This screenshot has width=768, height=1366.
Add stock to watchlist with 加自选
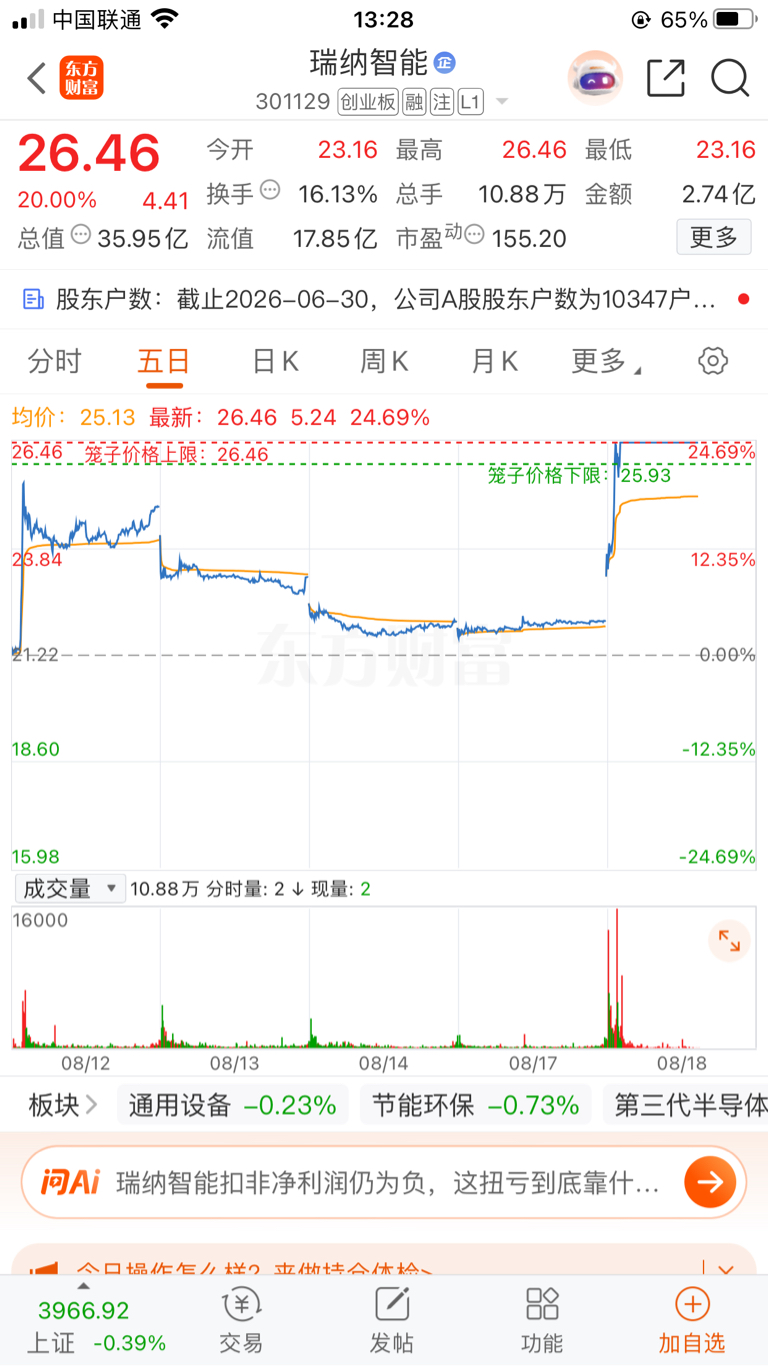tap(692, 1320)
